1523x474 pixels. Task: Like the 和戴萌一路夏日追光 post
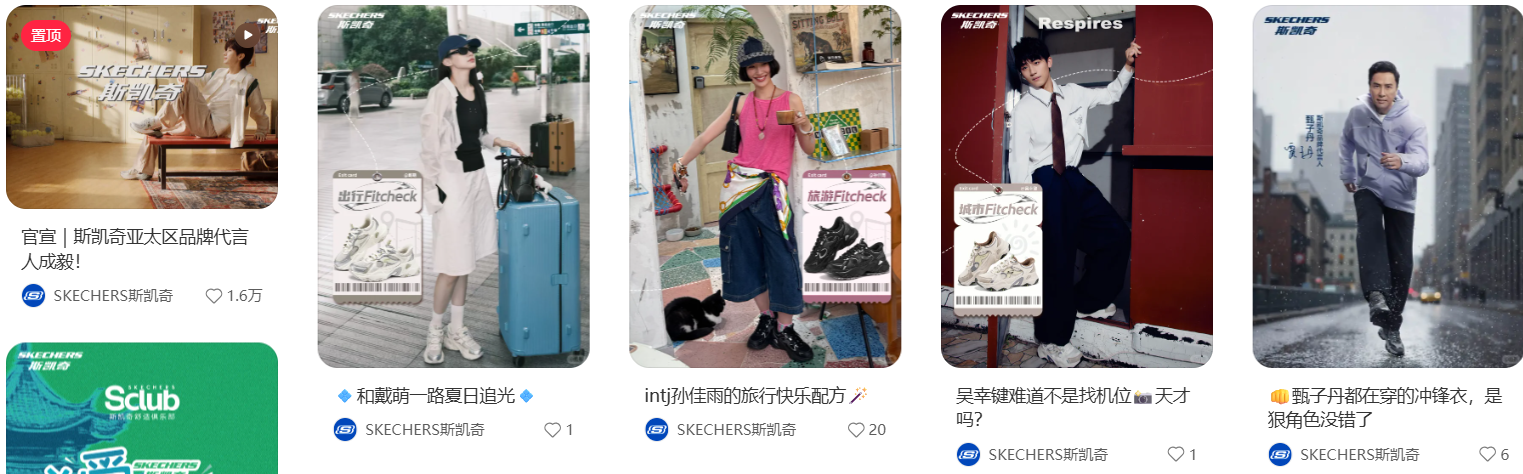(x=552, y=430)
